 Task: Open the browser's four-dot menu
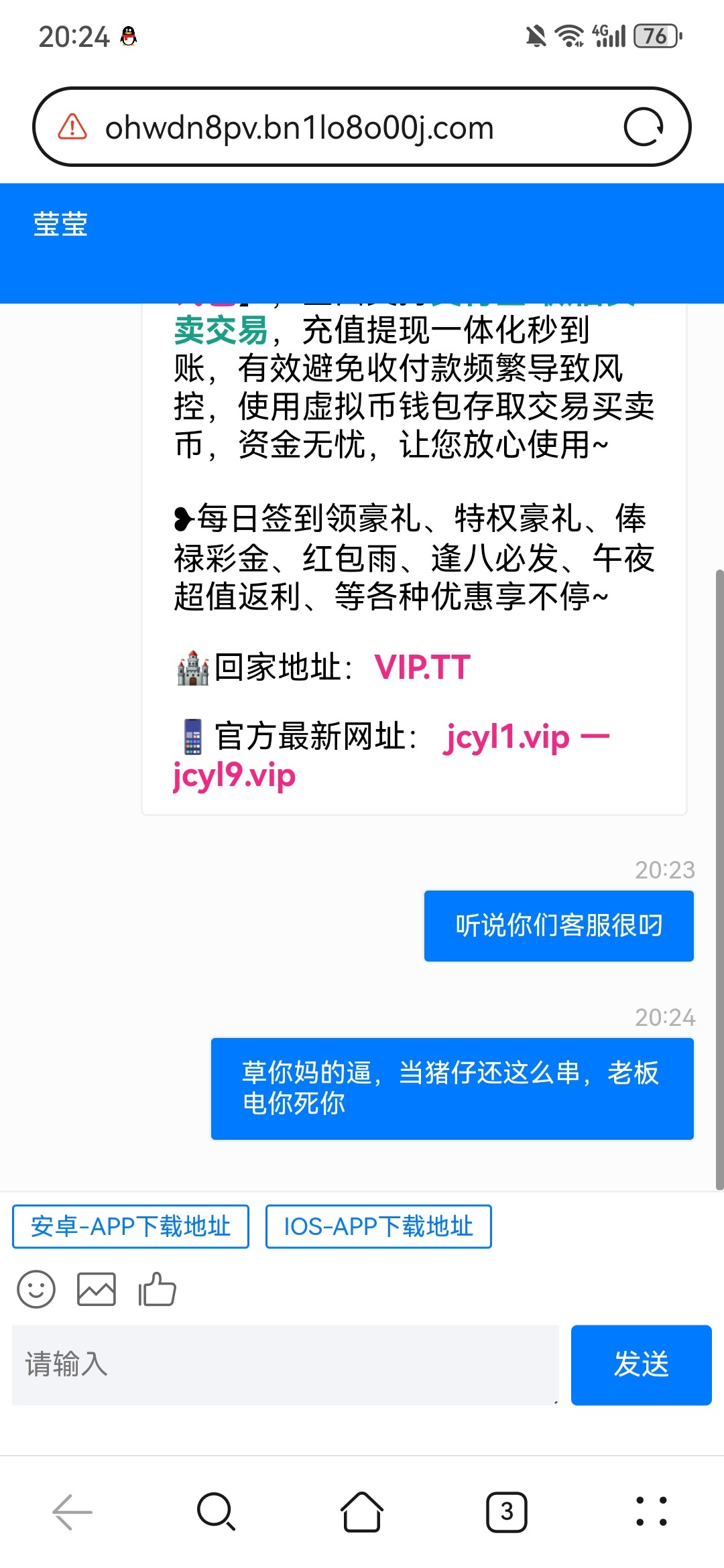(x=652, y=1512)
